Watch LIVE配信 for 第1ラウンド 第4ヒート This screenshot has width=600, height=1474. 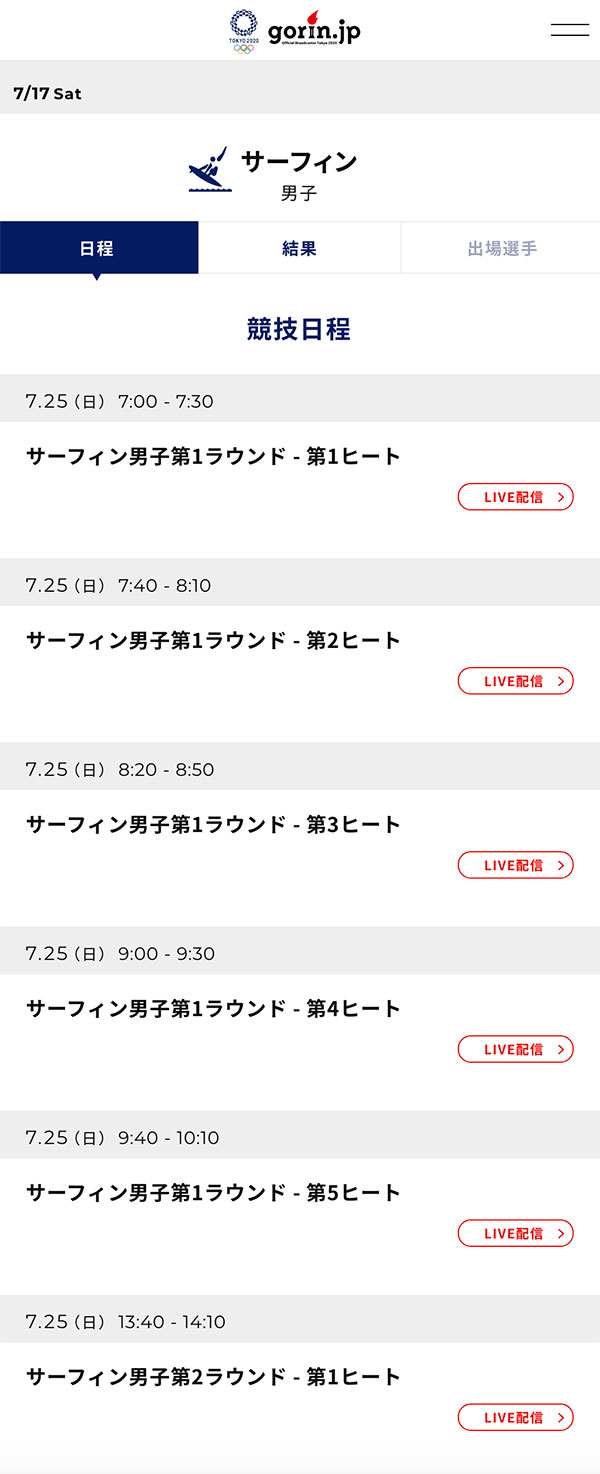(x=515, y=1049)
